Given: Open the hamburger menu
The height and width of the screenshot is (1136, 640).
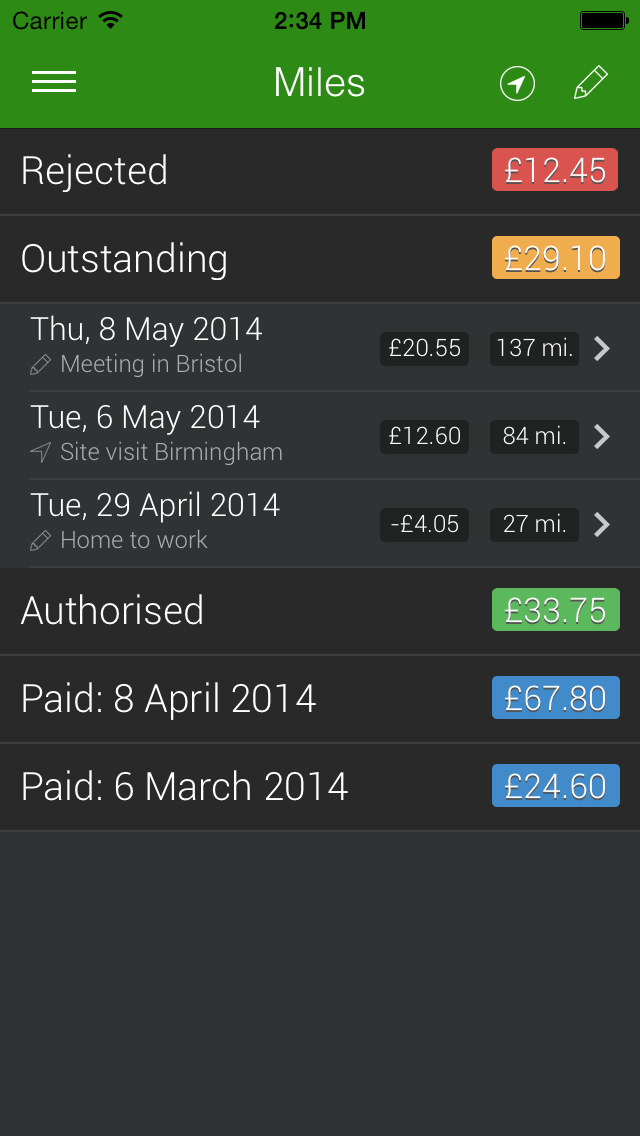Looking at the screenshot, I should [x=54, y=83].
